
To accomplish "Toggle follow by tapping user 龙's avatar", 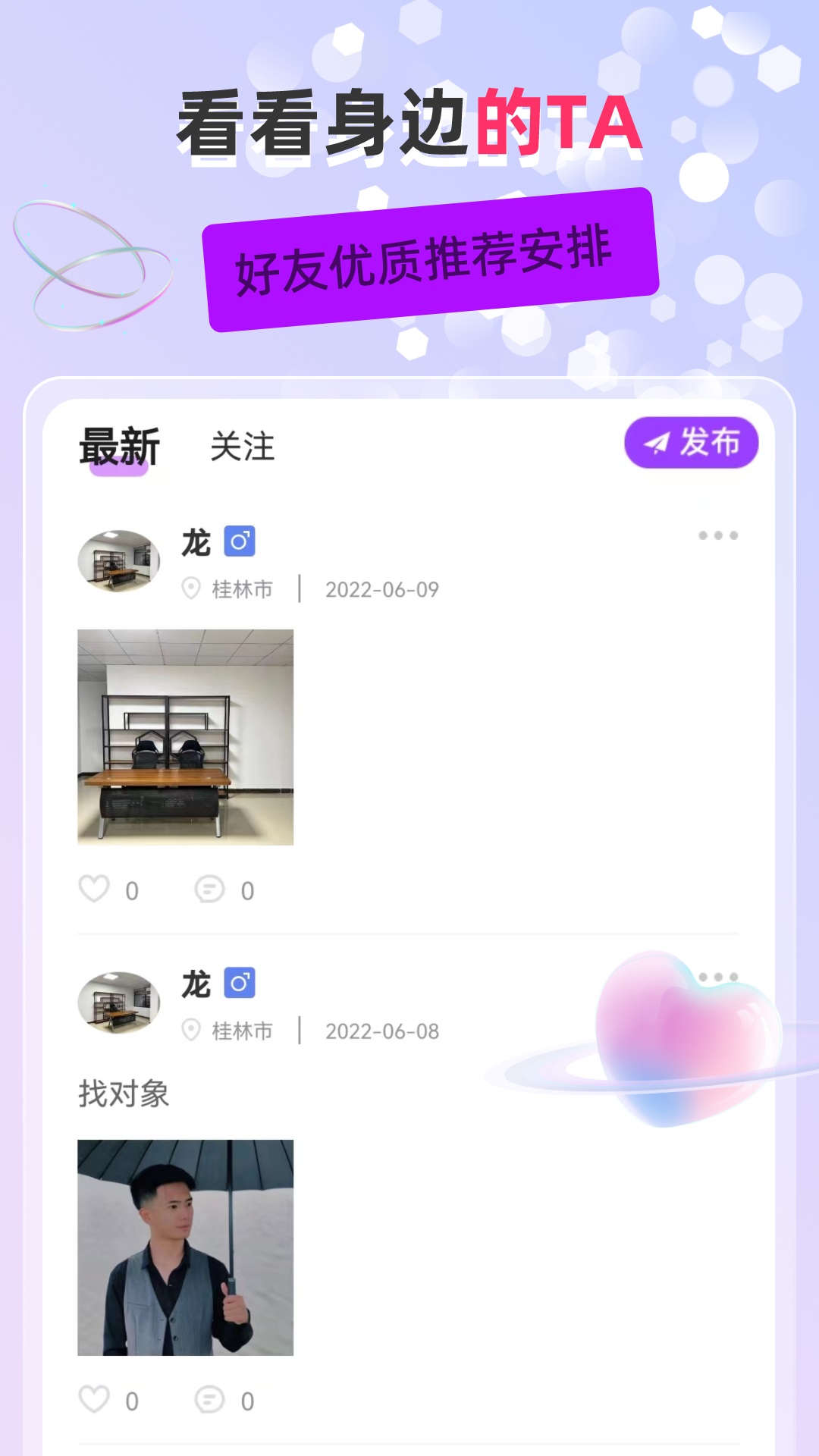I will (x=118, y=561).
